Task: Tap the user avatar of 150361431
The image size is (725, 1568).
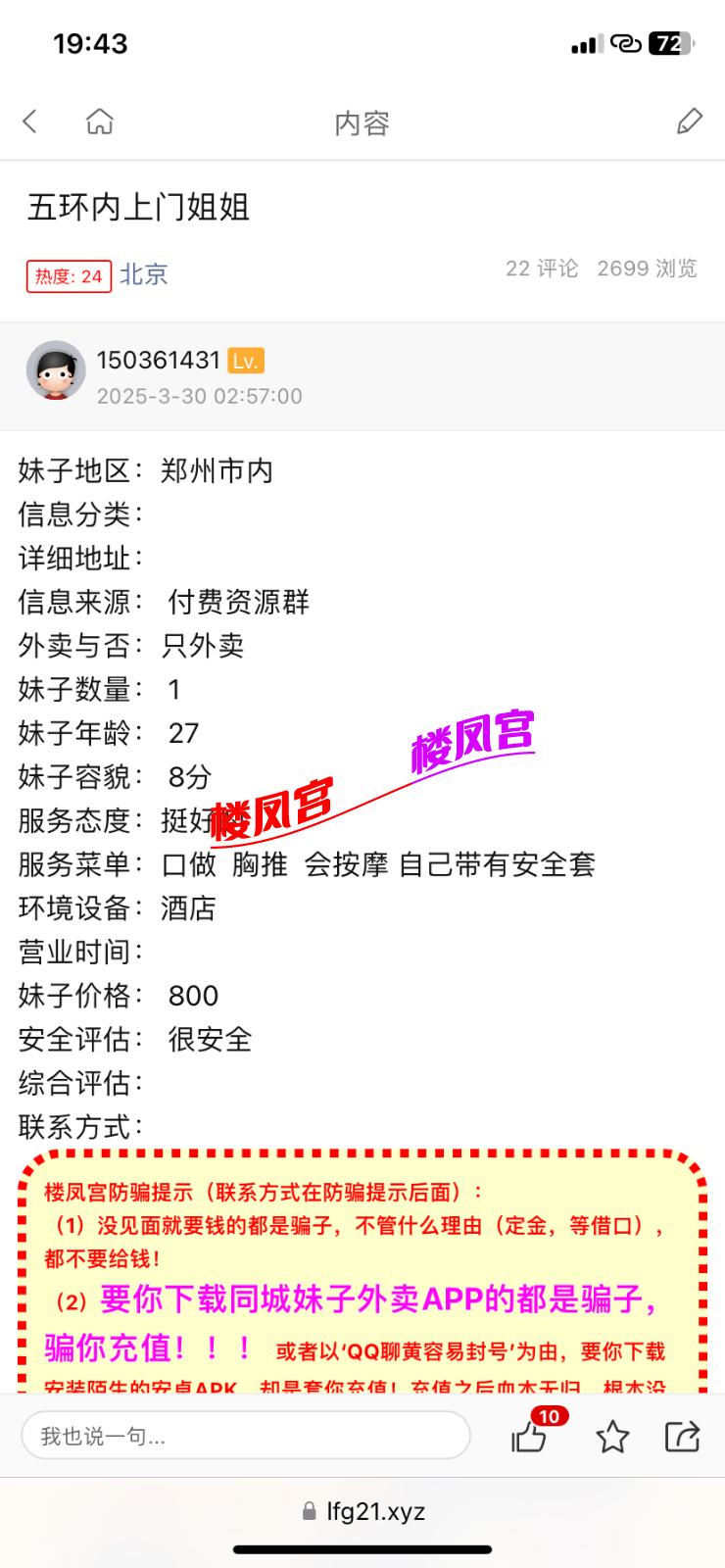Action: [56, 372]
